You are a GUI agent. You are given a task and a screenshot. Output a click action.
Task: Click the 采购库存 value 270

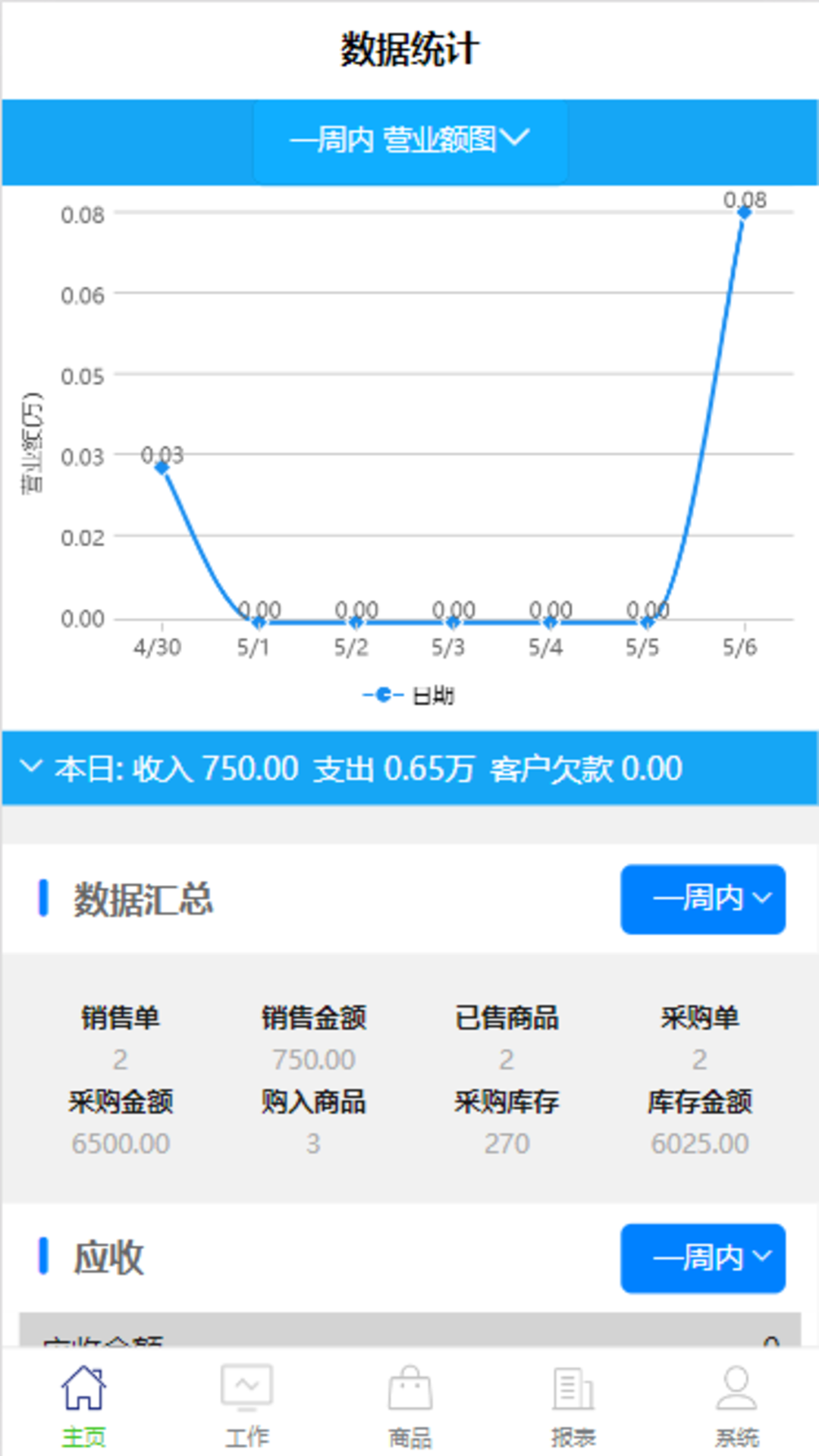507,1144
